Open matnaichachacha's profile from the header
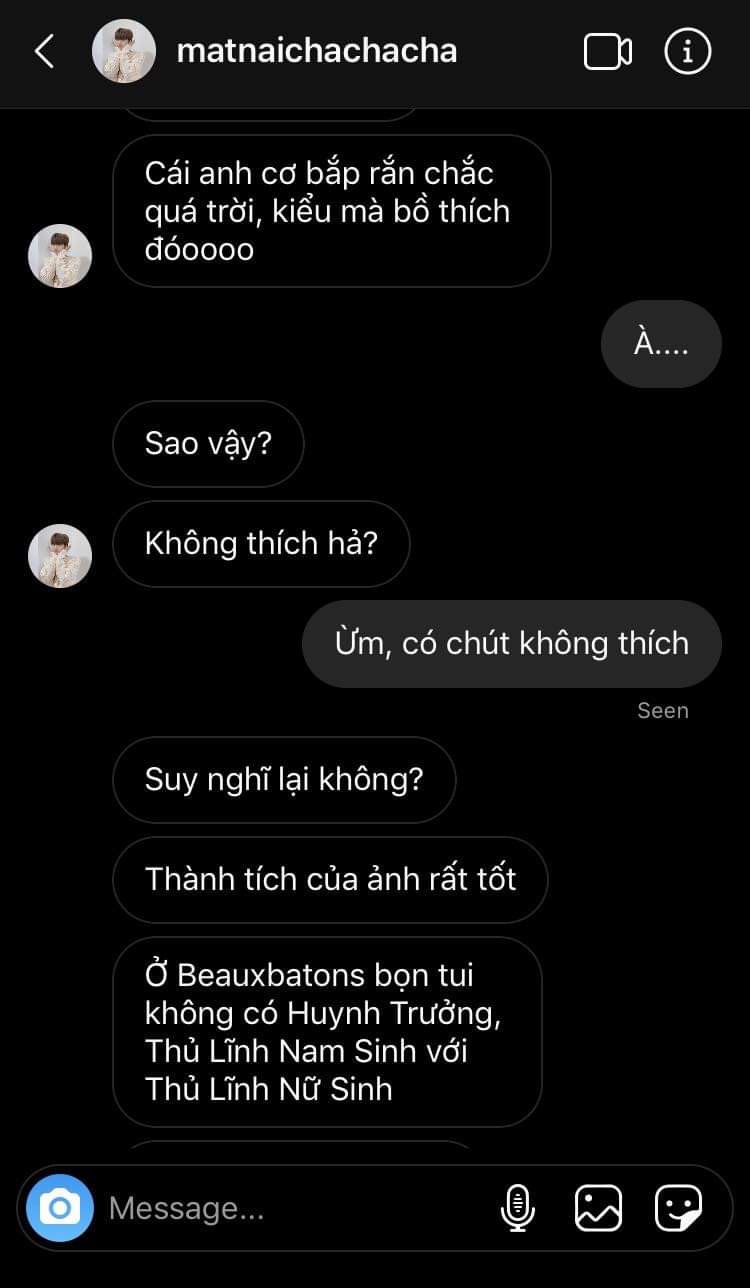 [x=316, y=51]
